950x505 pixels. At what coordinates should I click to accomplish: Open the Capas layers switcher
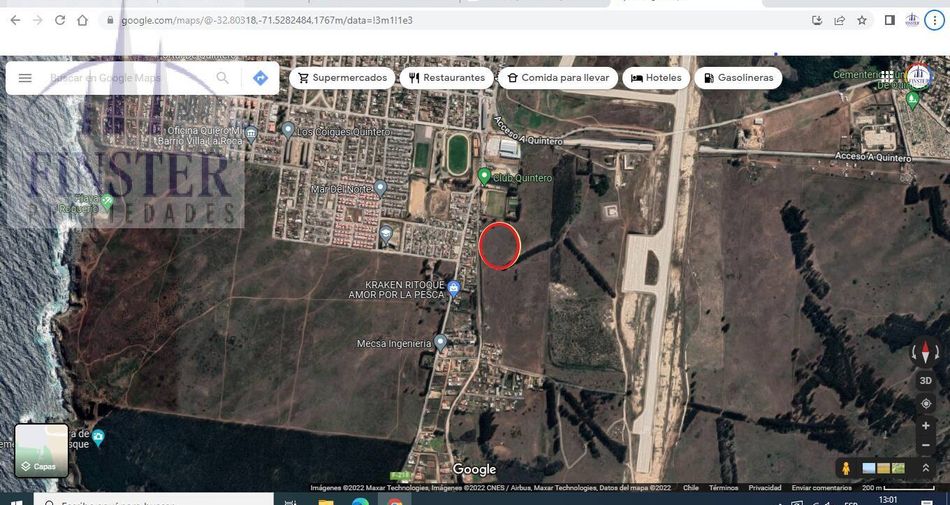[x=41, y=451]
